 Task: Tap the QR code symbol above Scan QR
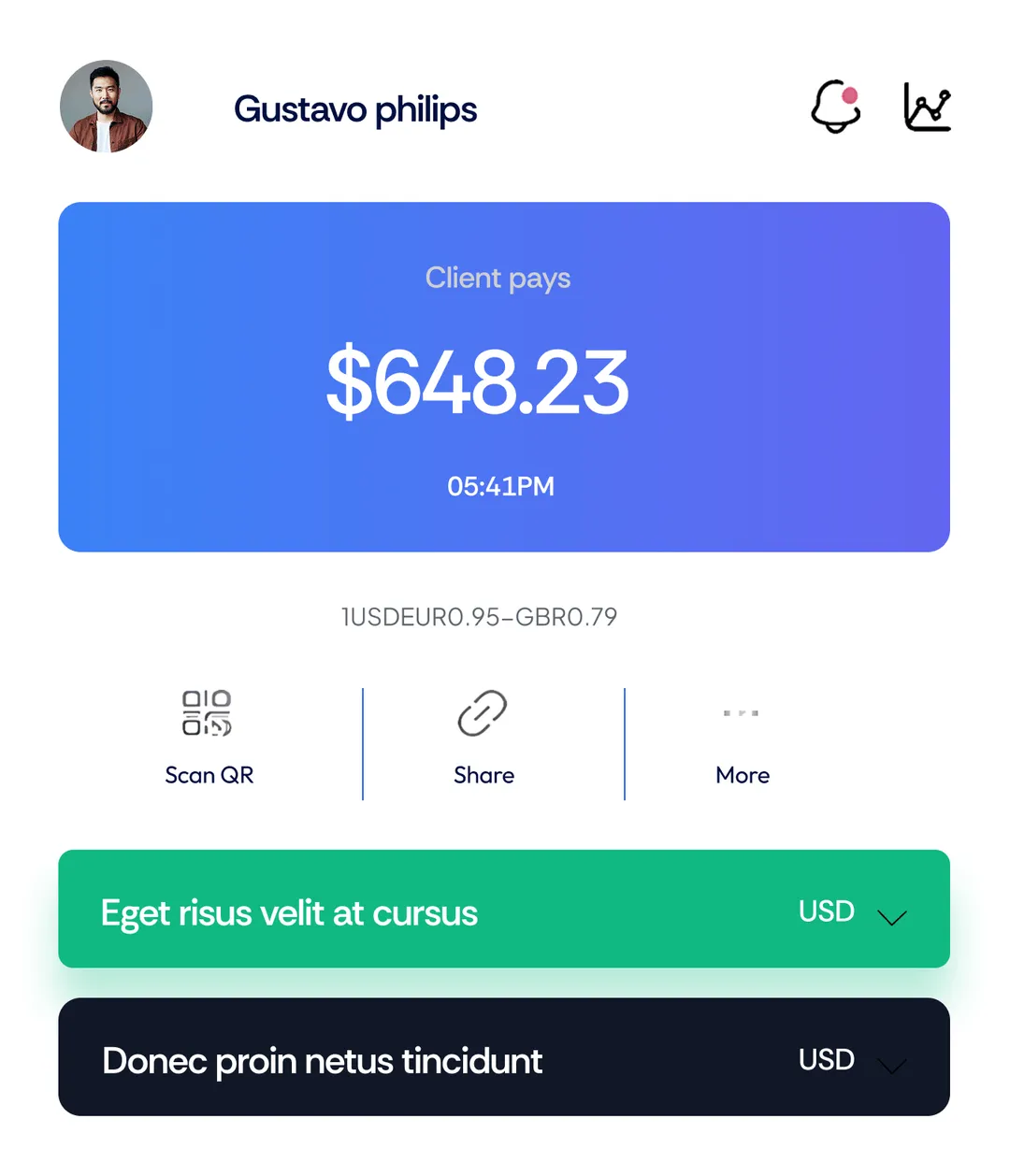tap(209, 713)
